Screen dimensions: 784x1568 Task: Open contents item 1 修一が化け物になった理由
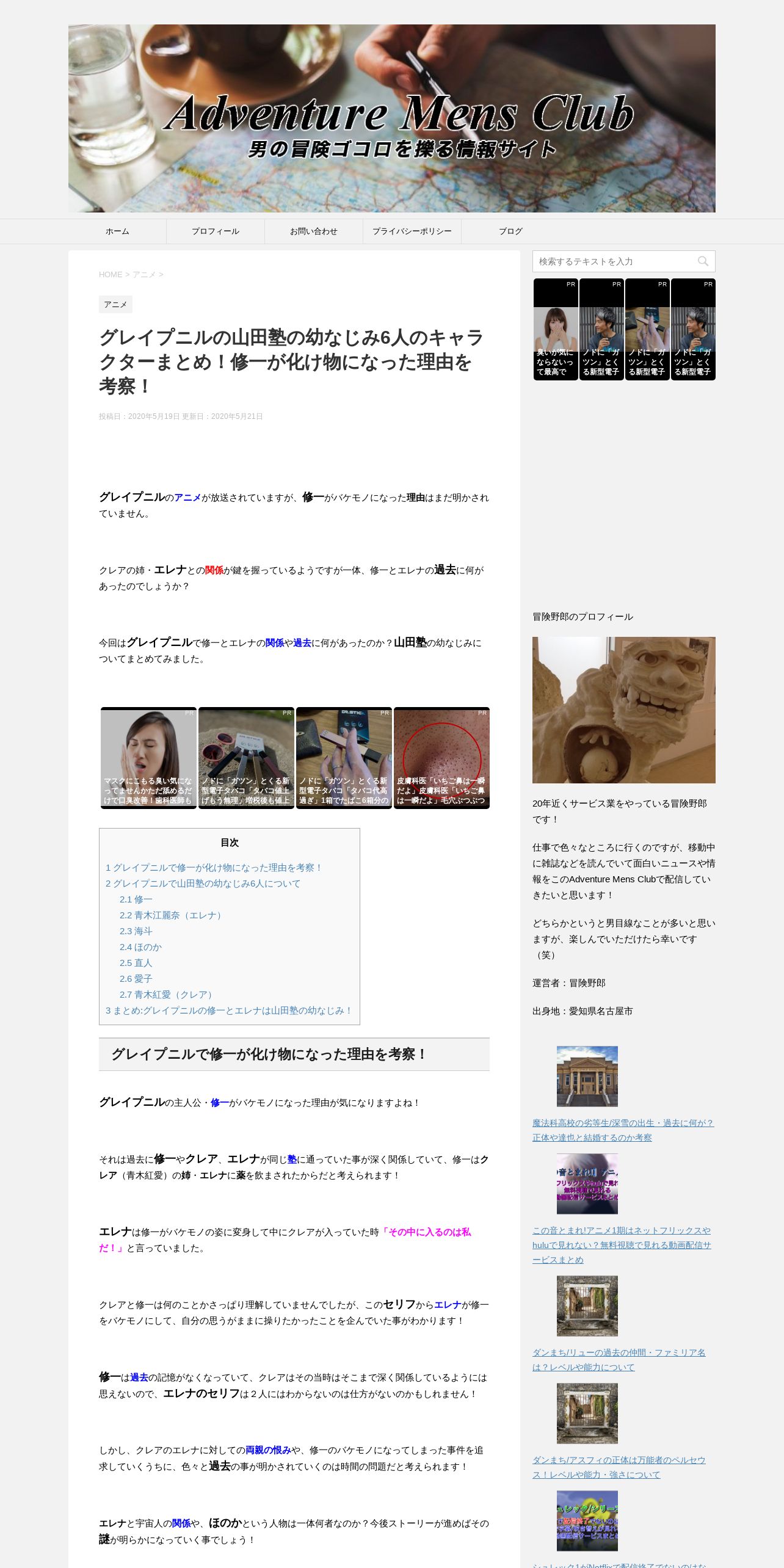(214, 868)
